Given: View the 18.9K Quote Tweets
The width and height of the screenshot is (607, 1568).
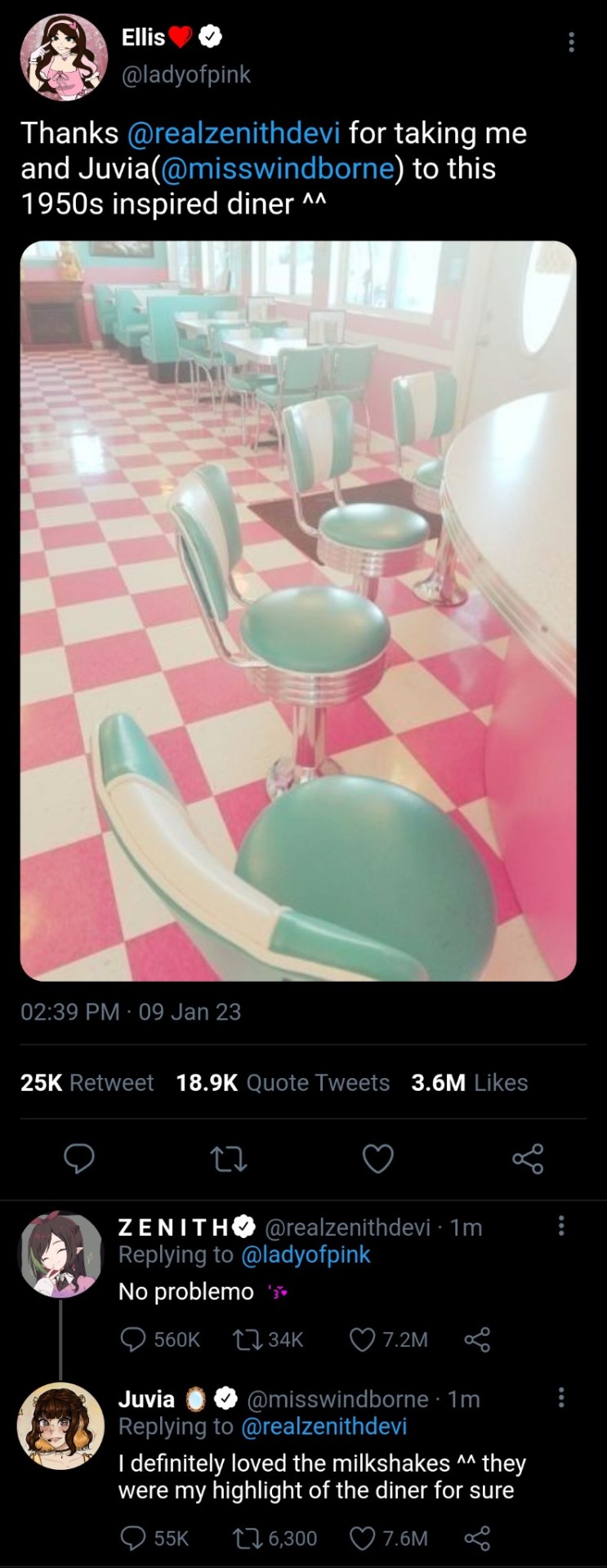Looking at the screenshot, I should tap(283, 1082).
